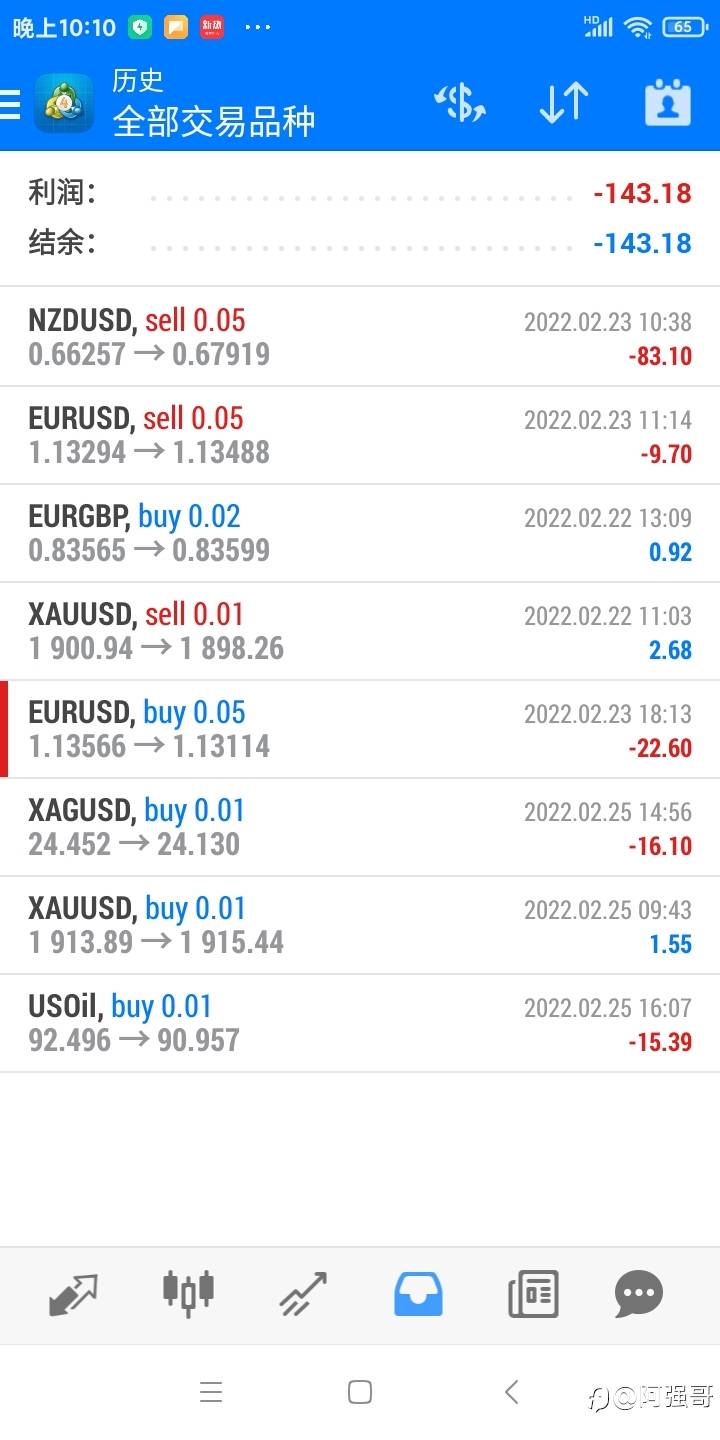Open the news tab

tap(533, 1294)
